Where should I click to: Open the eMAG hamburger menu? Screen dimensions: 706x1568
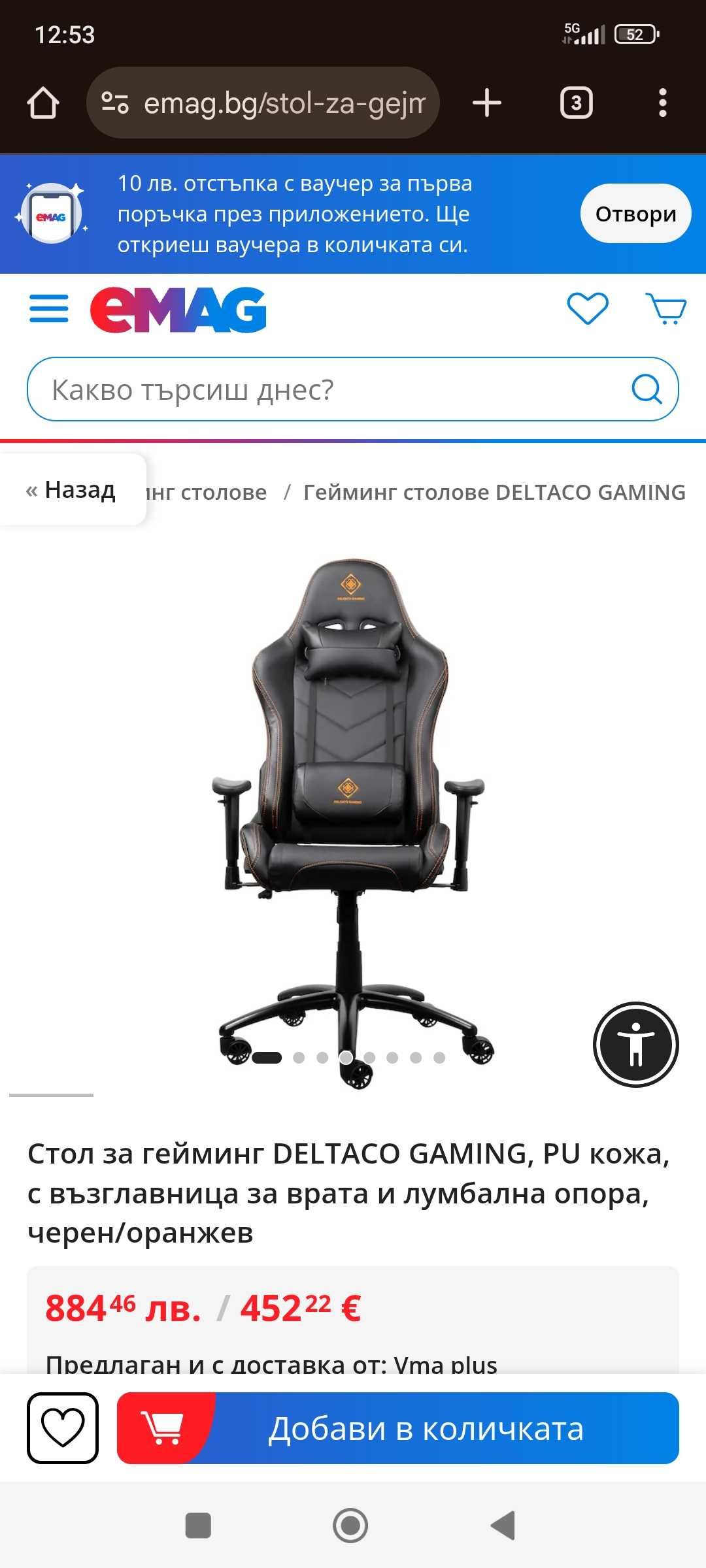tap(49, 308)
